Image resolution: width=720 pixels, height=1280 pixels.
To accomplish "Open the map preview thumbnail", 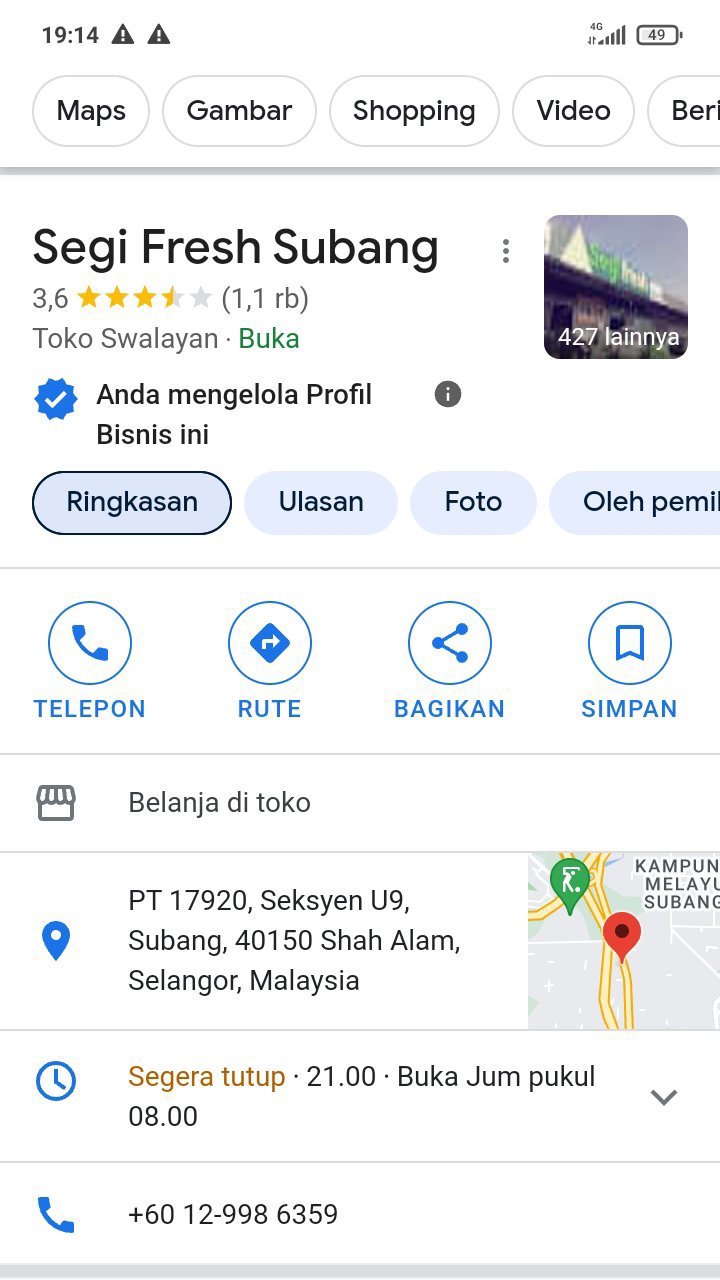I will point(623,940).
